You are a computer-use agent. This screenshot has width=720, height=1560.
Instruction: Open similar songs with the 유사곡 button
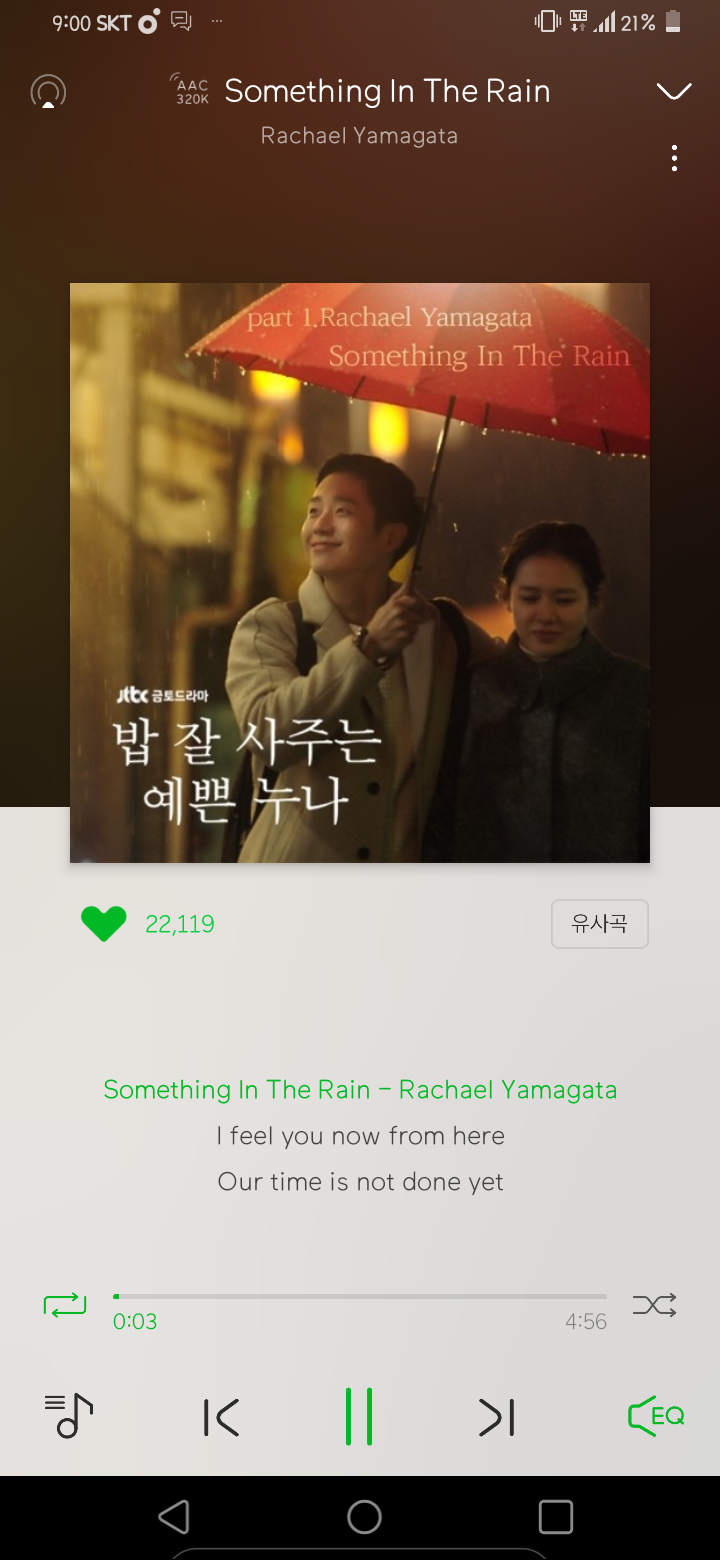coord(600,924)
